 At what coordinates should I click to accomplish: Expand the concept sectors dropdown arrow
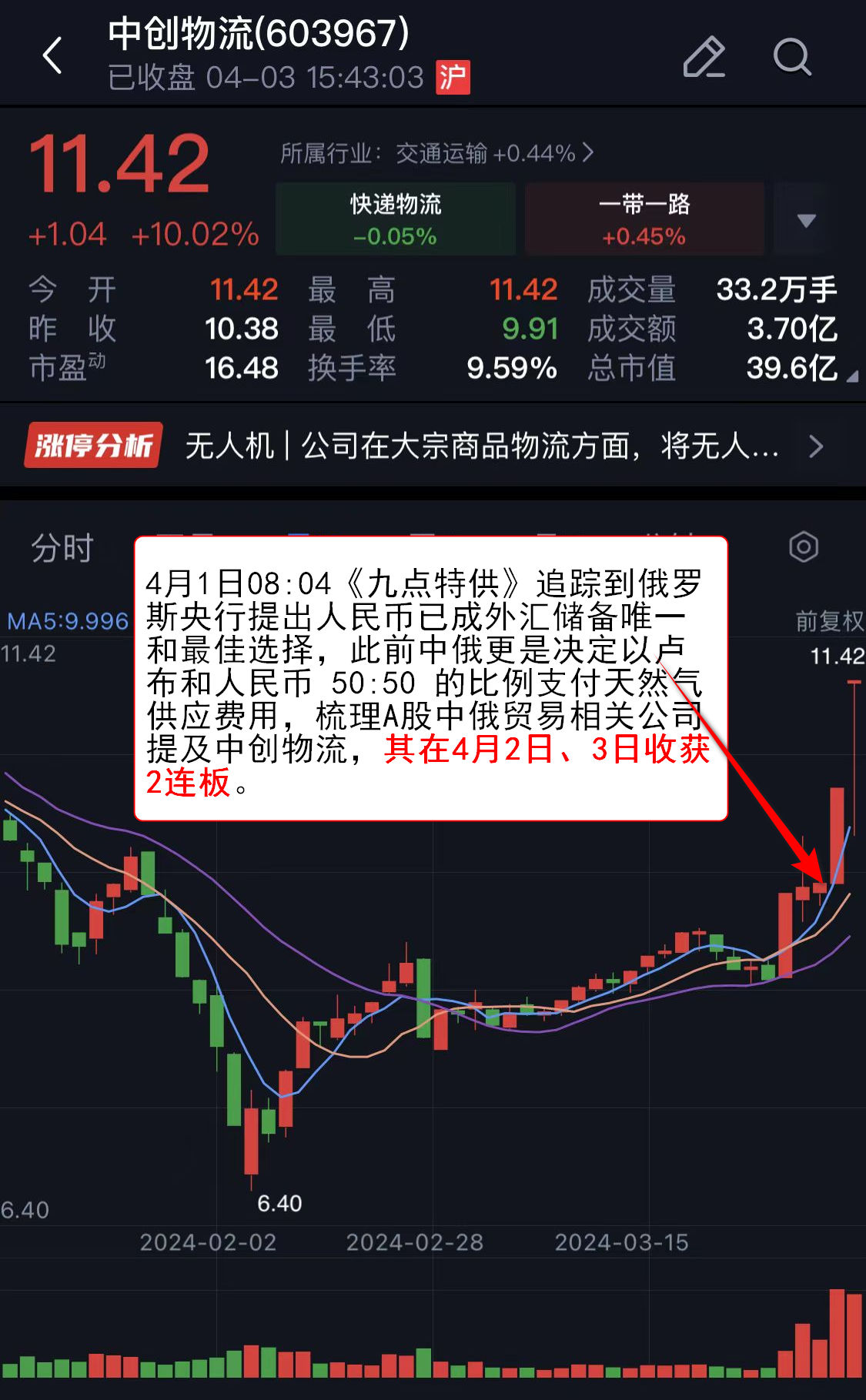pyautogui.click(x=806, y=221)
